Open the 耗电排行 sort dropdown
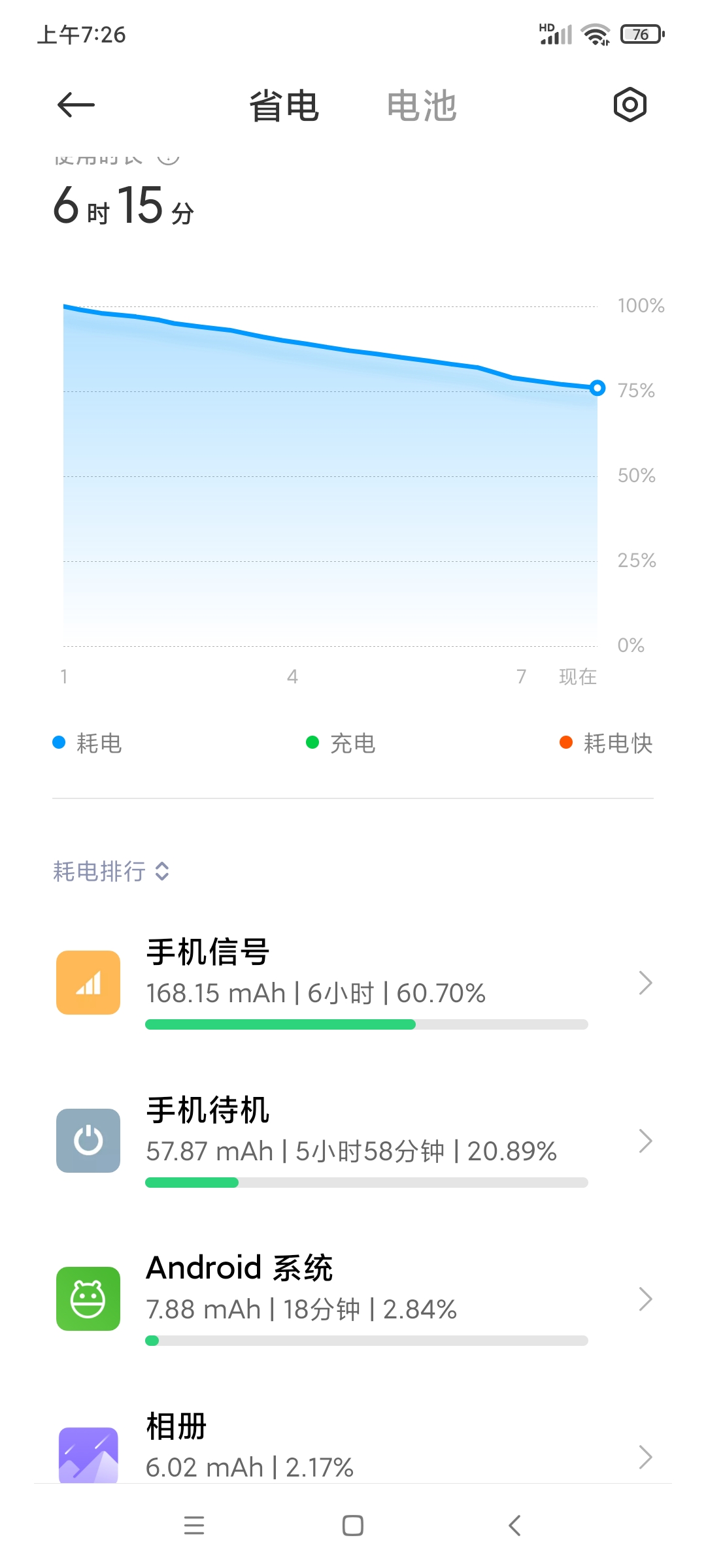 coord(112,871)
